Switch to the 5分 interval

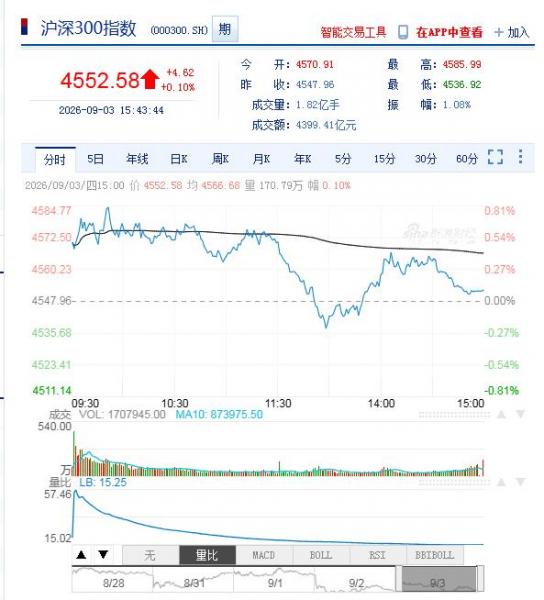(343, 159)
